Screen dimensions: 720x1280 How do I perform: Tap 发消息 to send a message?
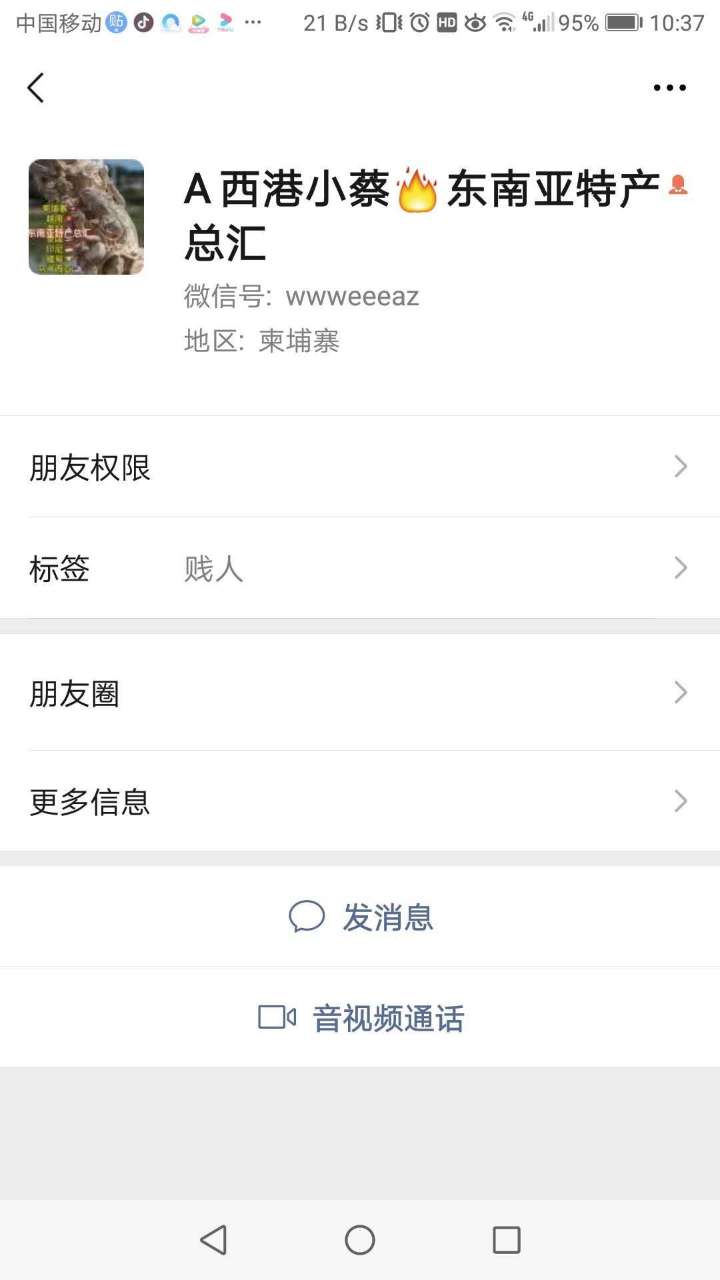(361, 917)
